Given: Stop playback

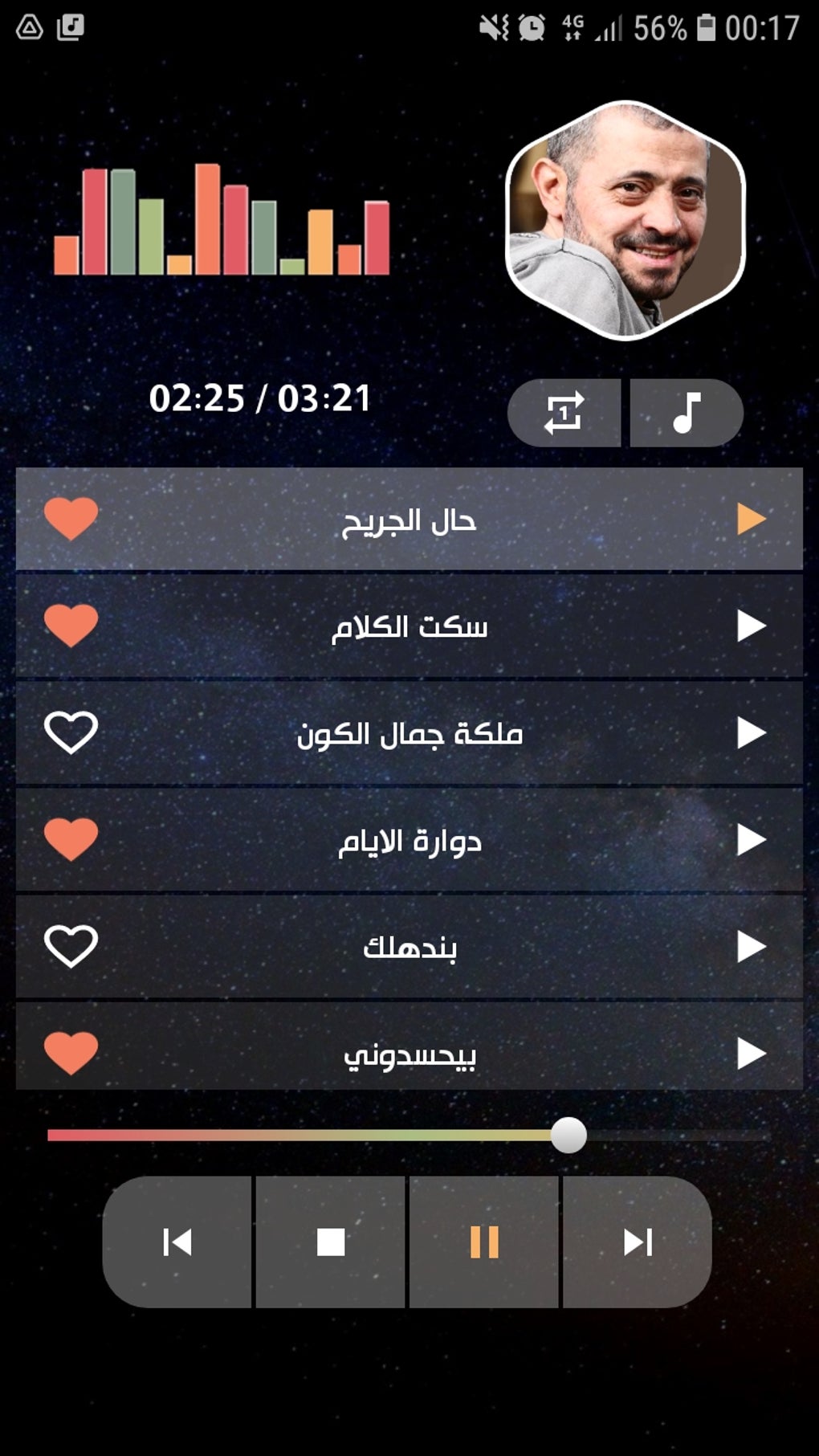Looking at the screenshot, I should (331, 1242).
